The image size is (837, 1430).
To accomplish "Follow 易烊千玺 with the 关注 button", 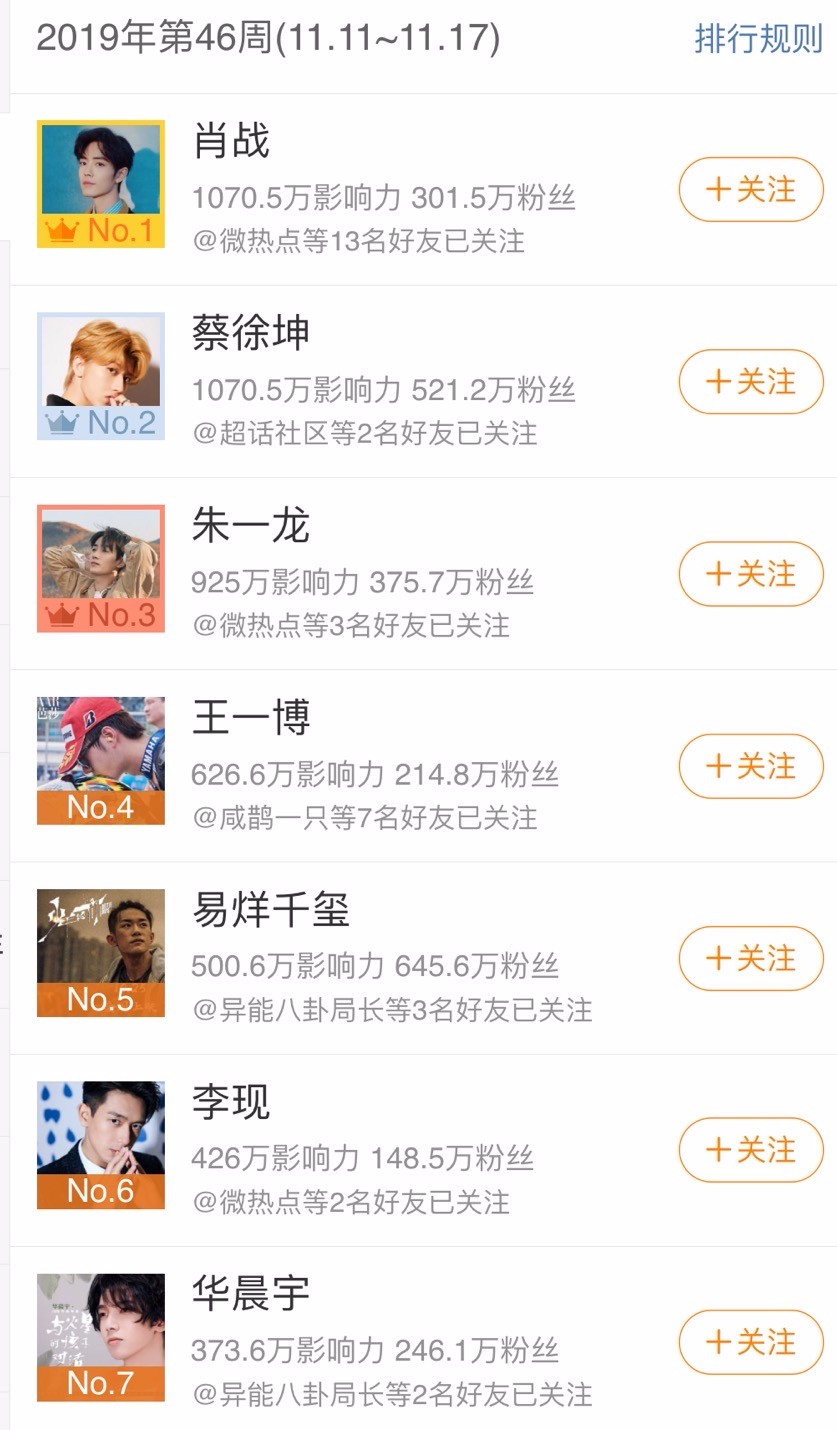I will (751, 958).
